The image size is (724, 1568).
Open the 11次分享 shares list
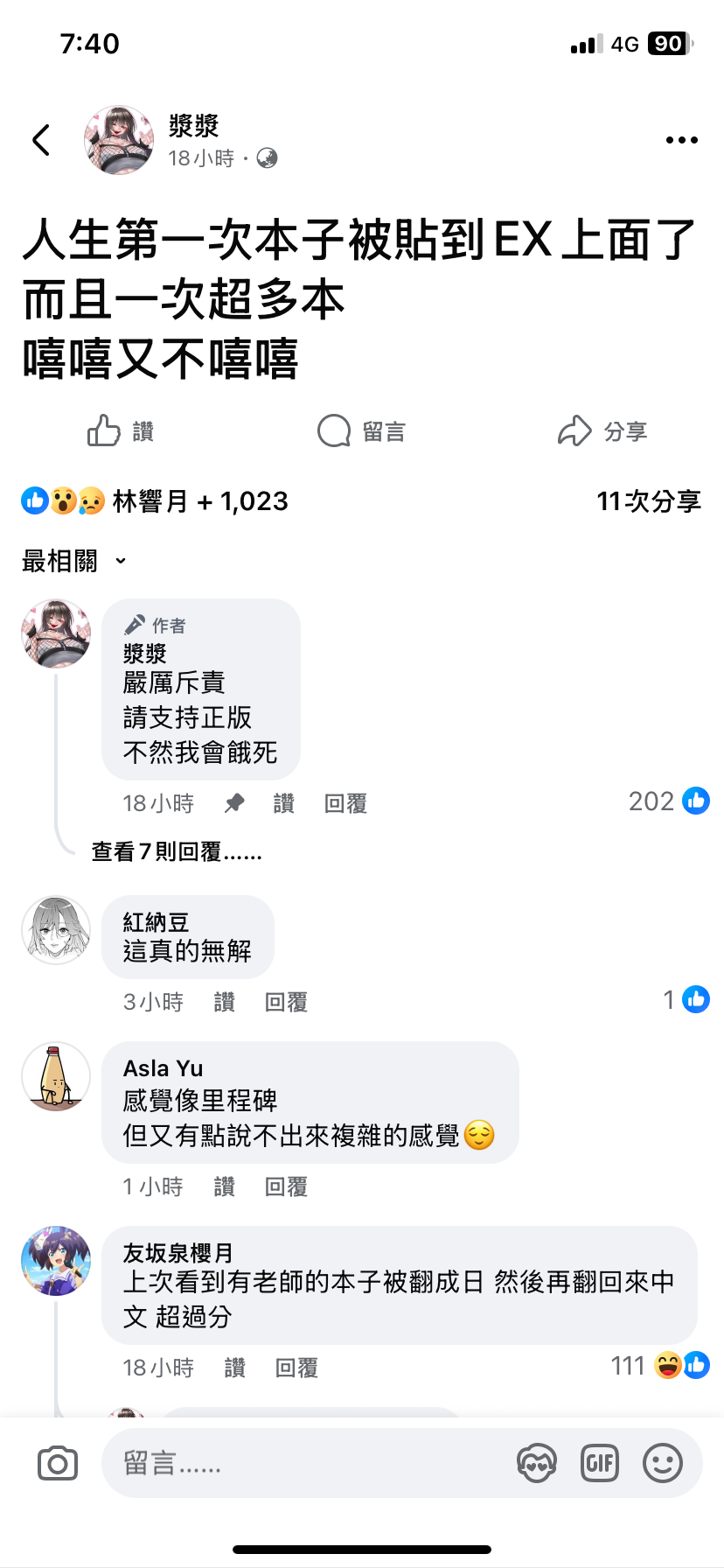(648, 501)
